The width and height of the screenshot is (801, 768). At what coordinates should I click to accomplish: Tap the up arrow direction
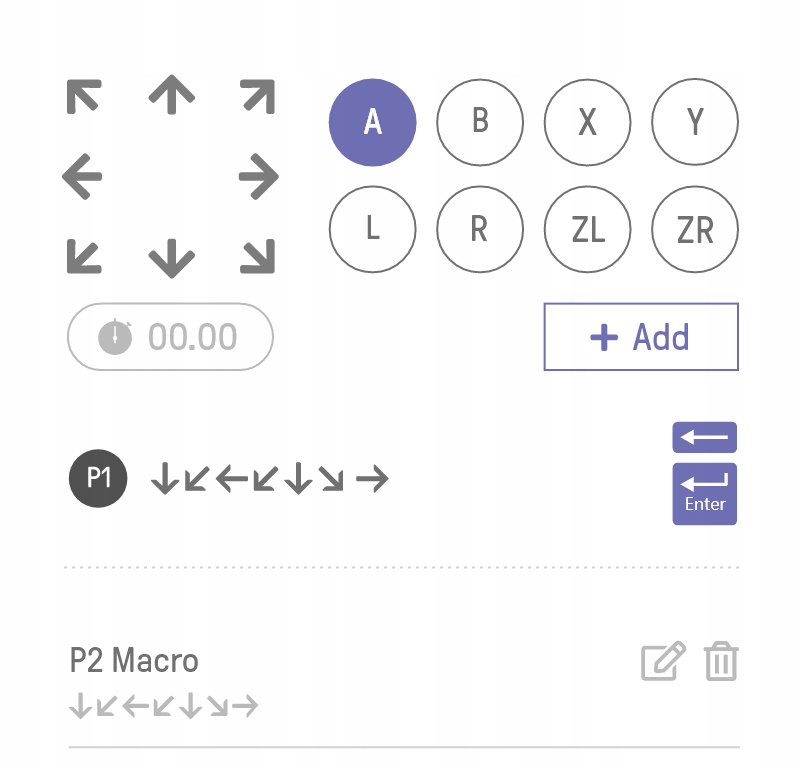coord(171,95)
